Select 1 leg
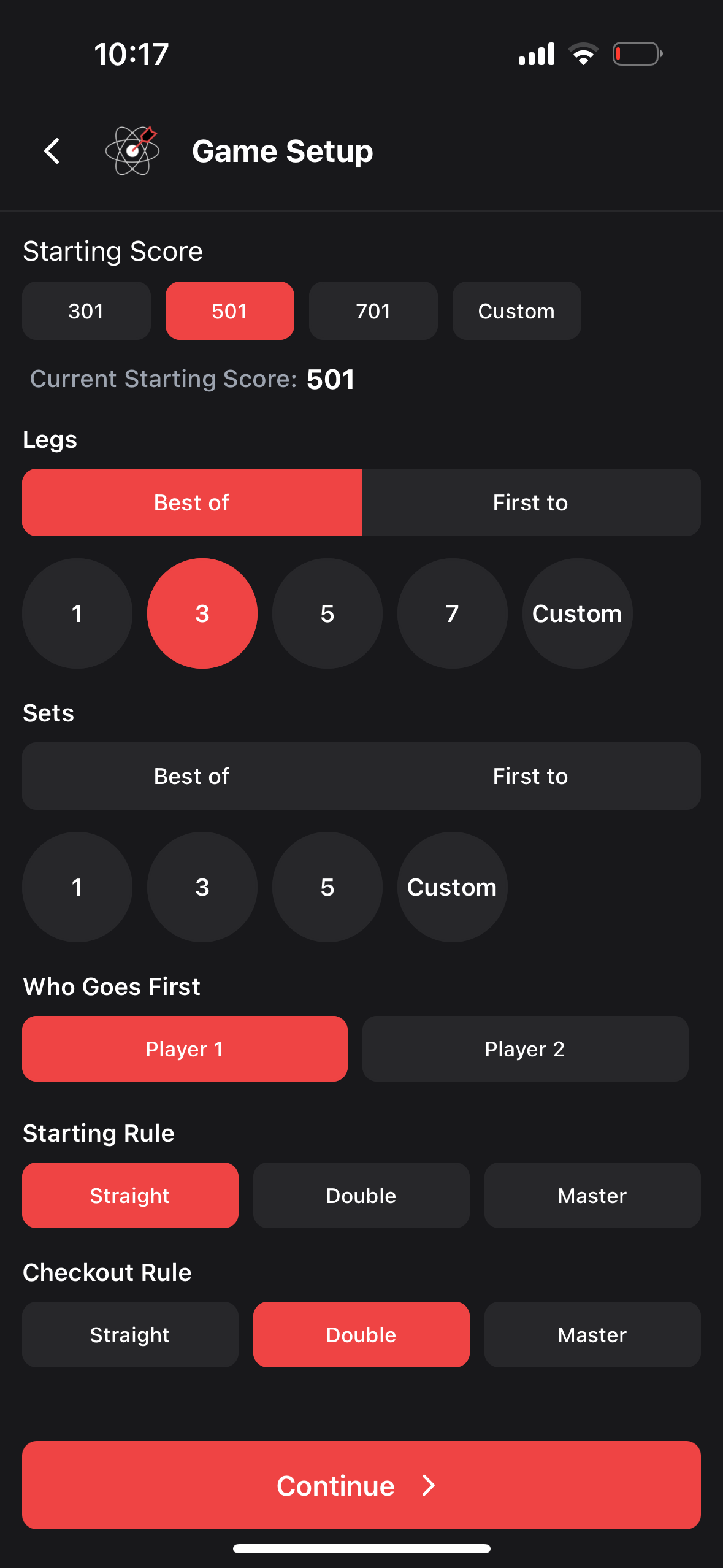723x1568 pixels. tap(77, 613)
